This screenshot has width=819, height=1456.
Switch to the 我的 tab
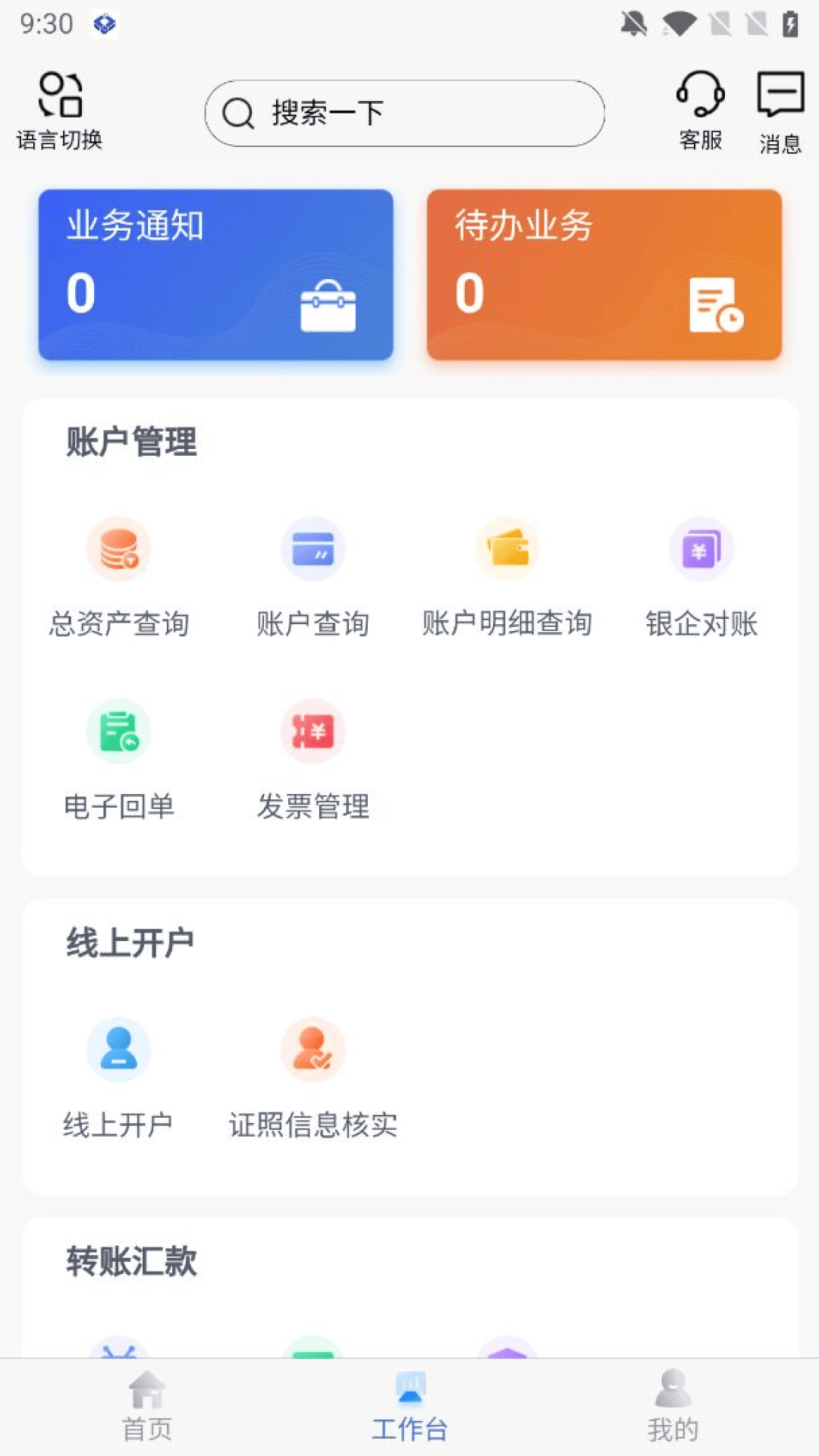coord(673,1407)
